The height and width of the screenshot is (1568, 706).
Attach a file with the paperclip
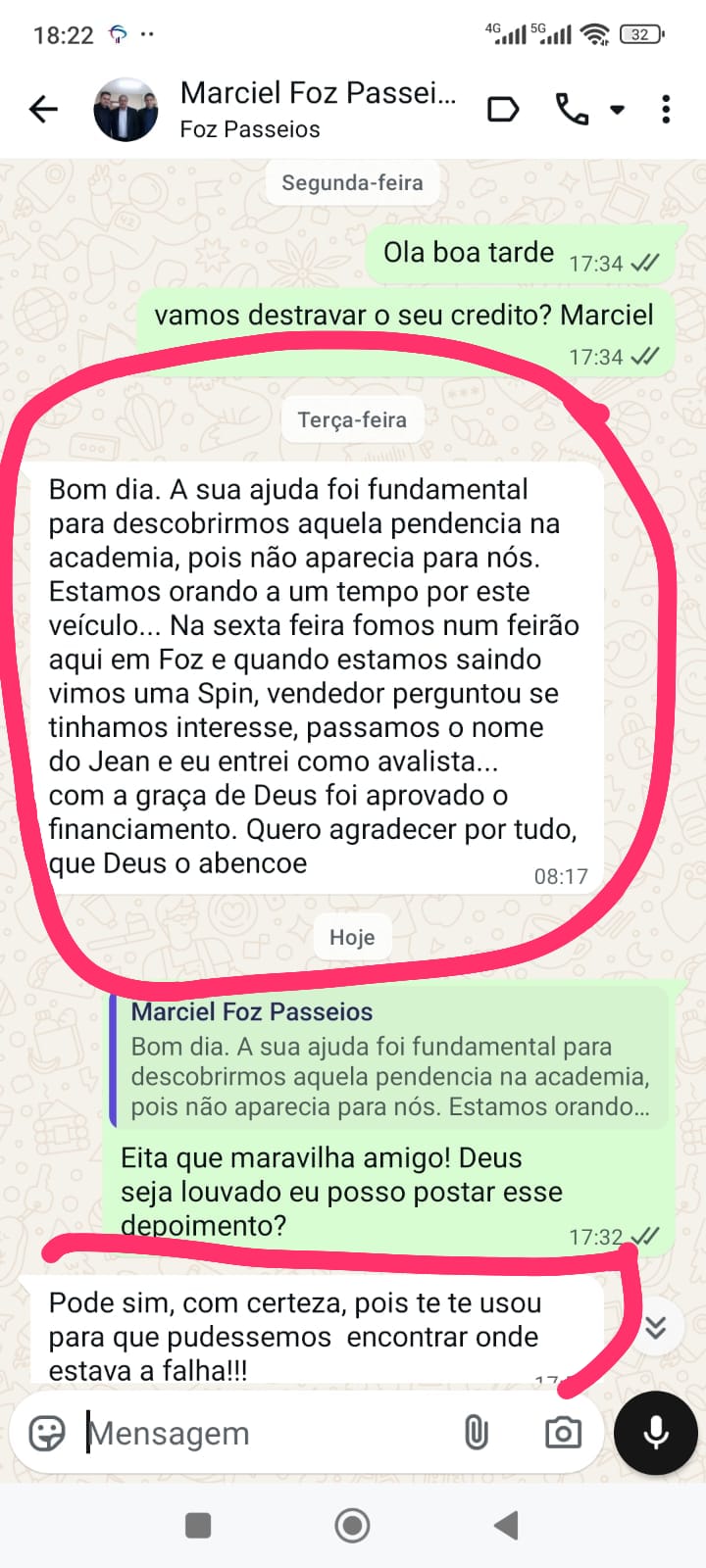[x=477, y=1433]
